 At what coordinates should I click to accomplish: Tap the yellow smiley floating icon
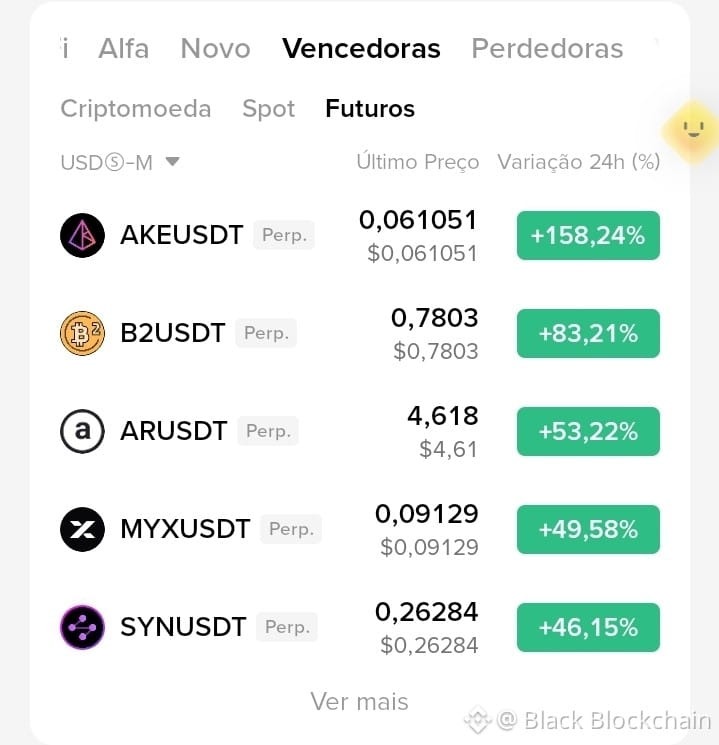point(693,131)
